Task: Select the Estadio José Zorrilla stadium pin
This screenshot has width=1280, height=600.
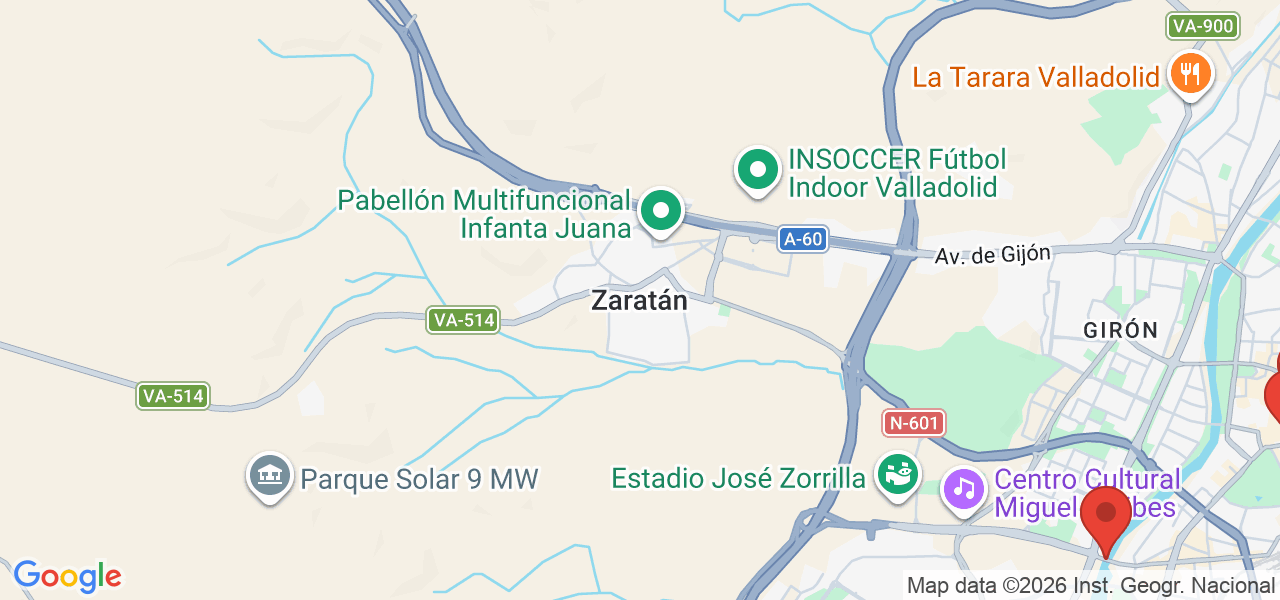Action: point(897,475)
